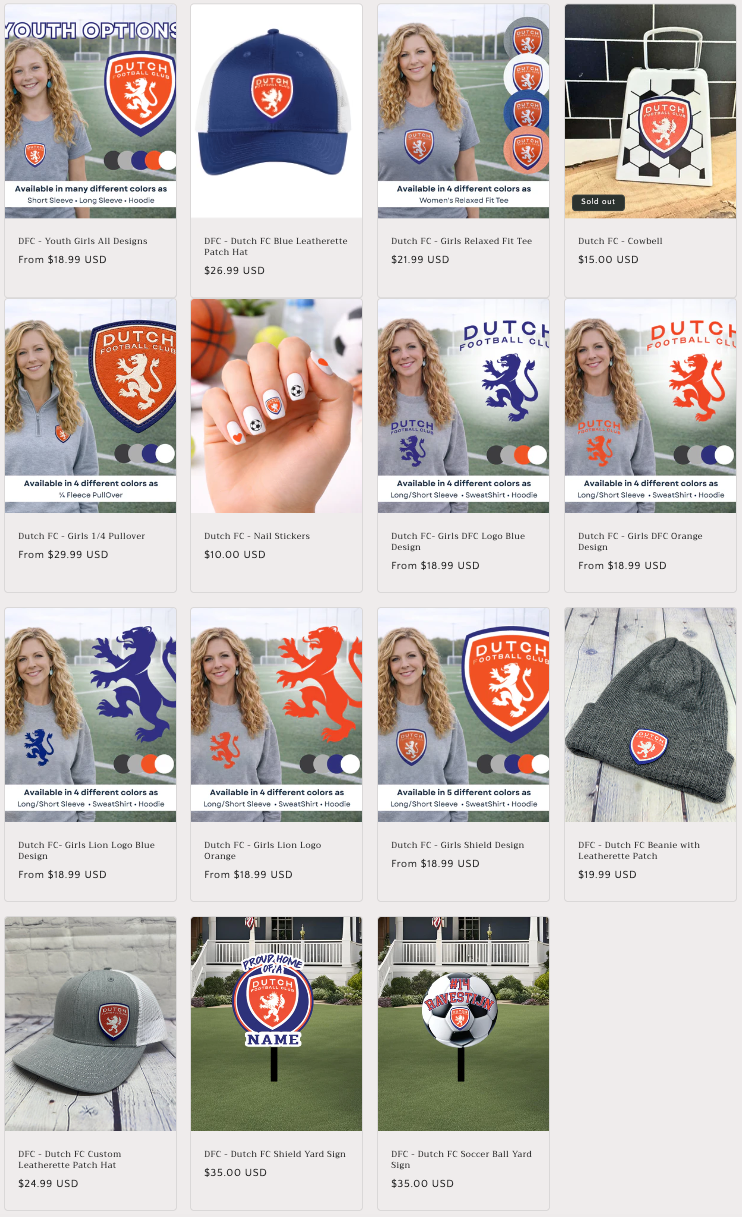The height and width of the screenshot is (1217, 742).
Task: Open Girls Lion Logo Blue Design
Action: (x=86, y=850)
